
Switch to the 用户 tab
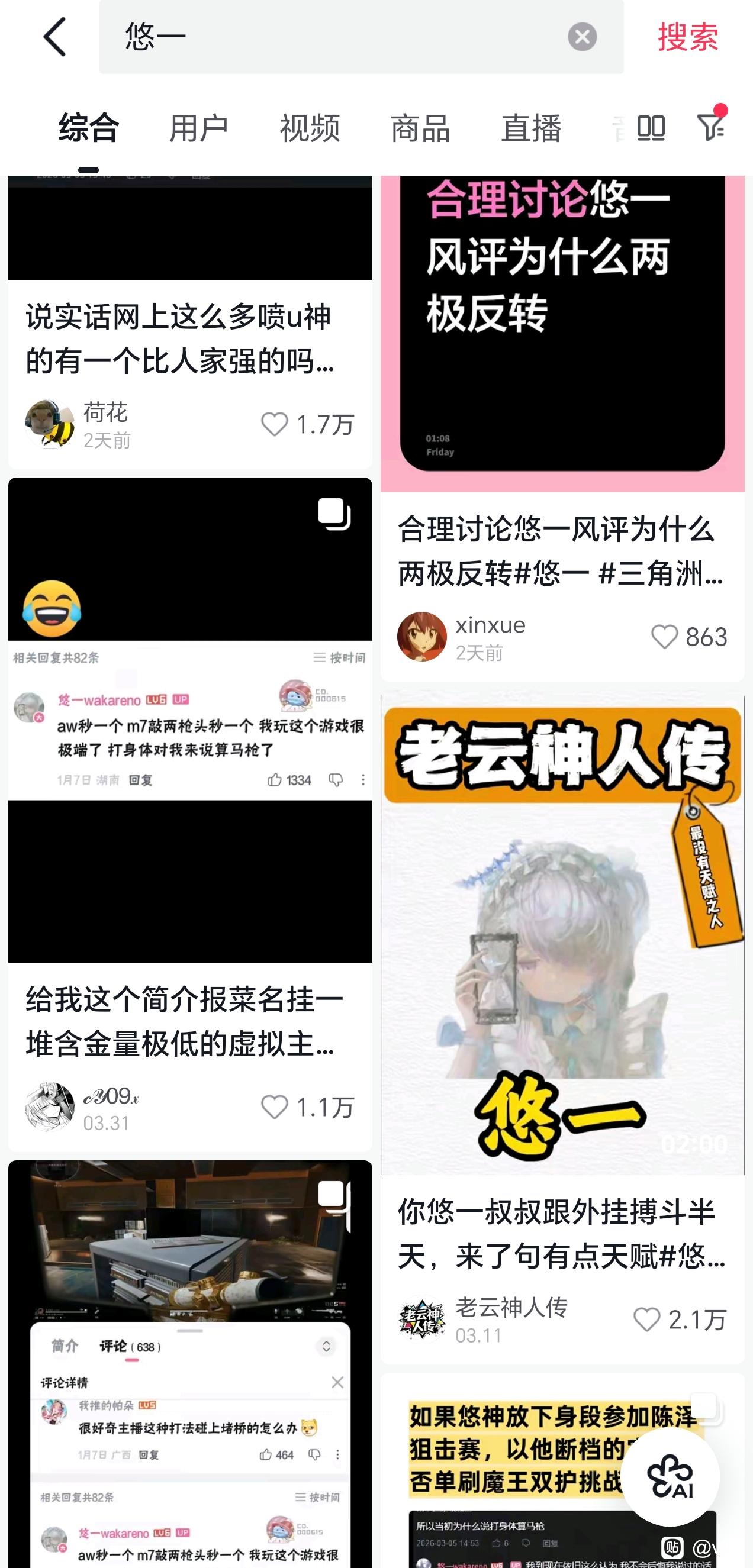198,128
